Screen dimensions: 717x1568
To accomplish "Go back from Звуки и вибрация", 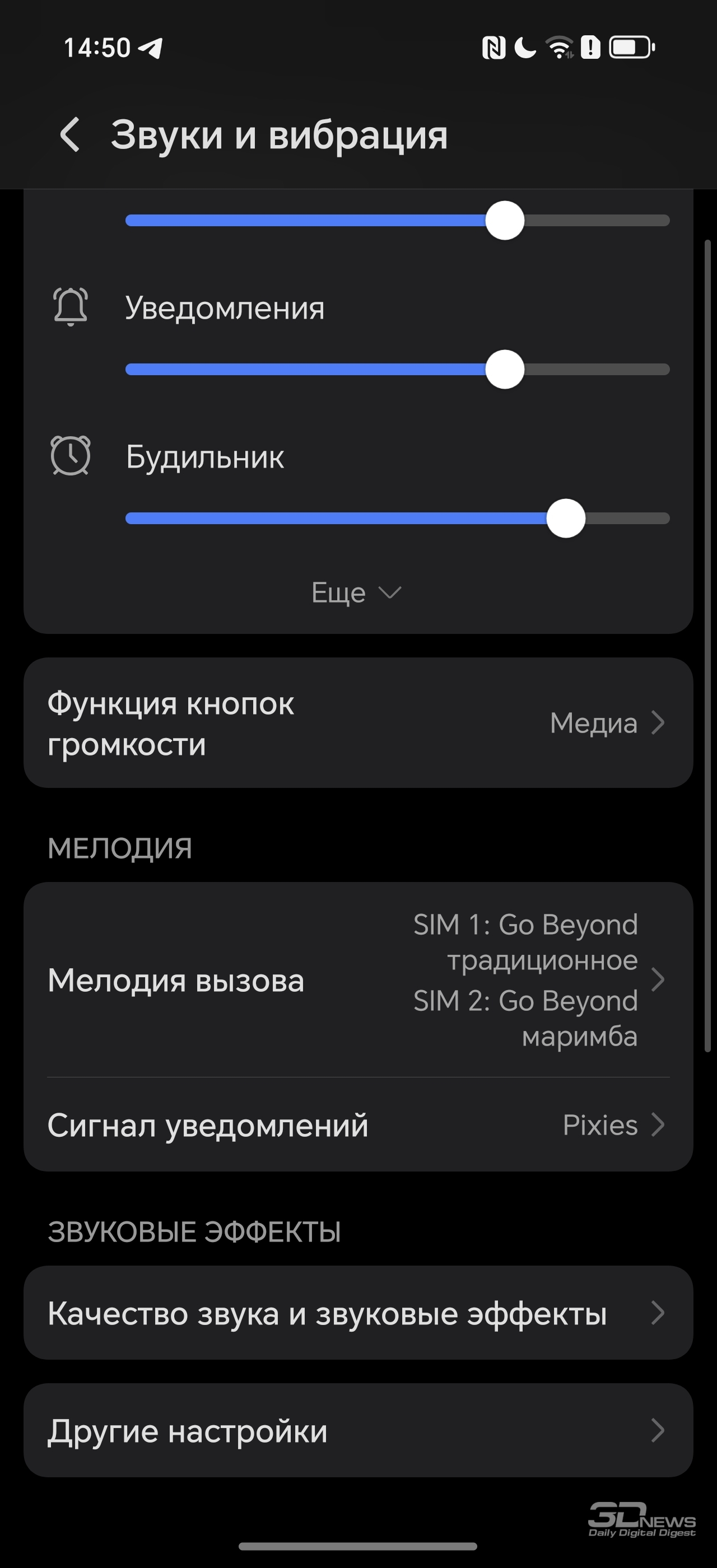I will 70,134.
